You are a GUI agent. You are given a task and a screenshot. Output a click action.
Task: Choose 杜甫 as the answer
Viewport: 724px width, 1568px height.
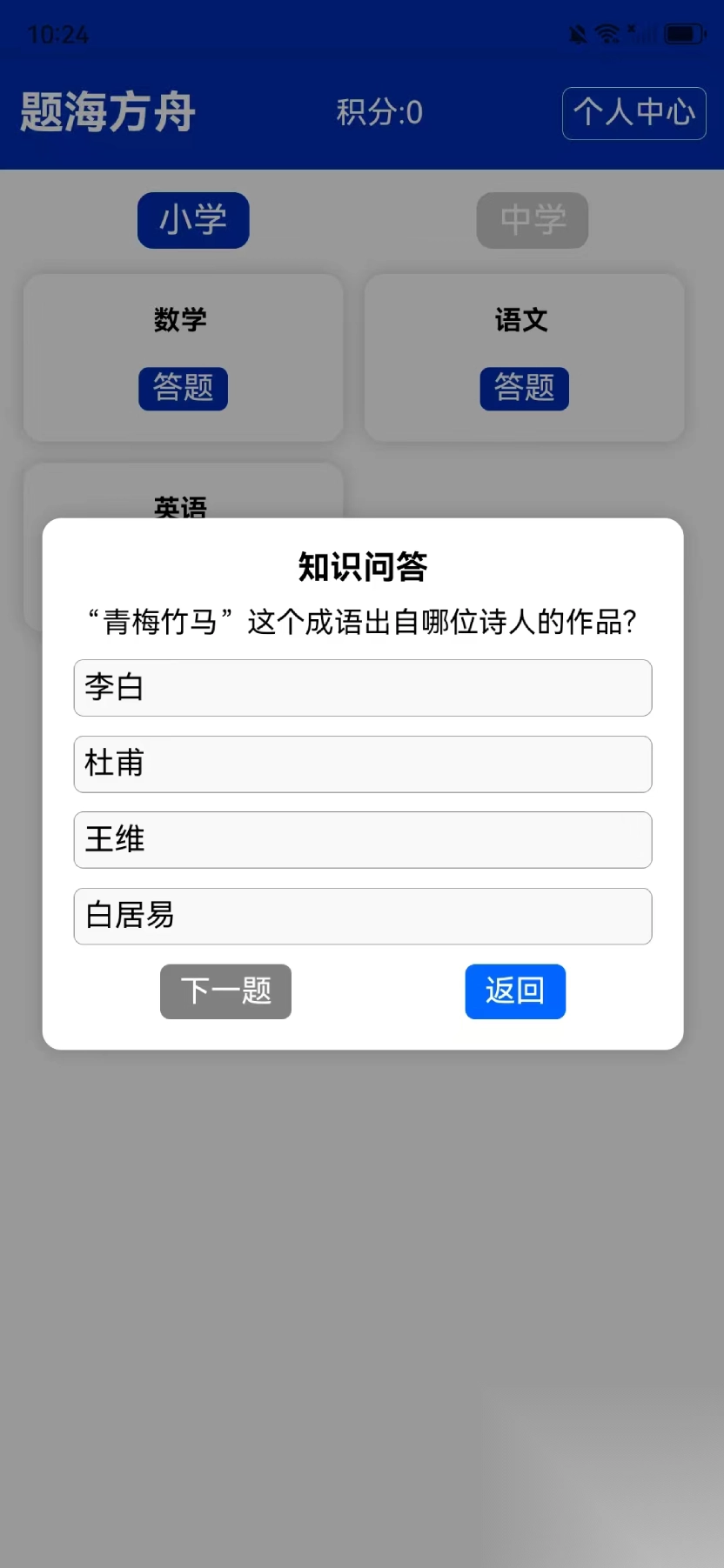[x=362, y=764]
